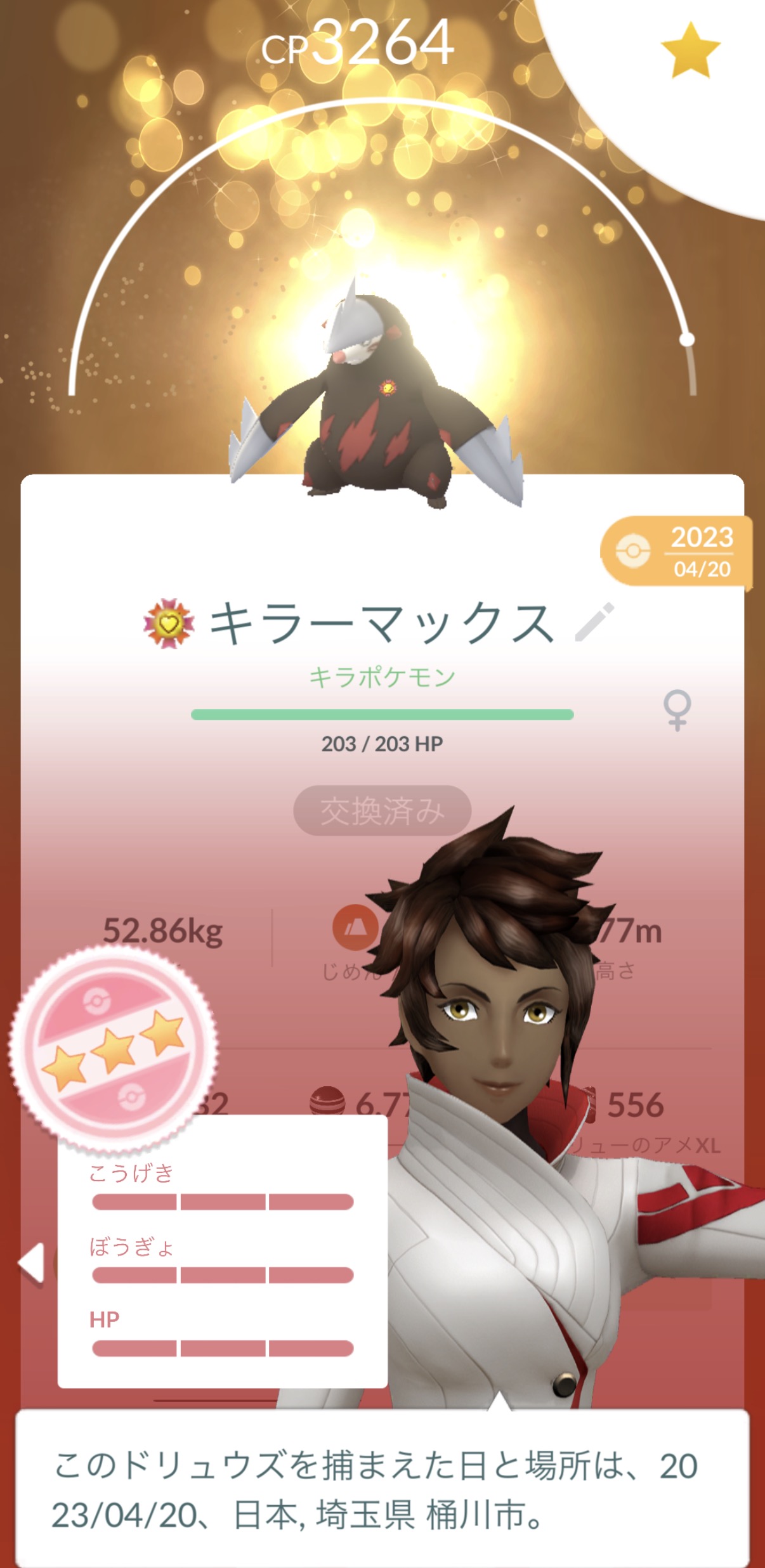Open the 2023 04/20 catch date badge
Image resolution: width=765 pixels, height=1568 pixels.
[x=675, y=551]
